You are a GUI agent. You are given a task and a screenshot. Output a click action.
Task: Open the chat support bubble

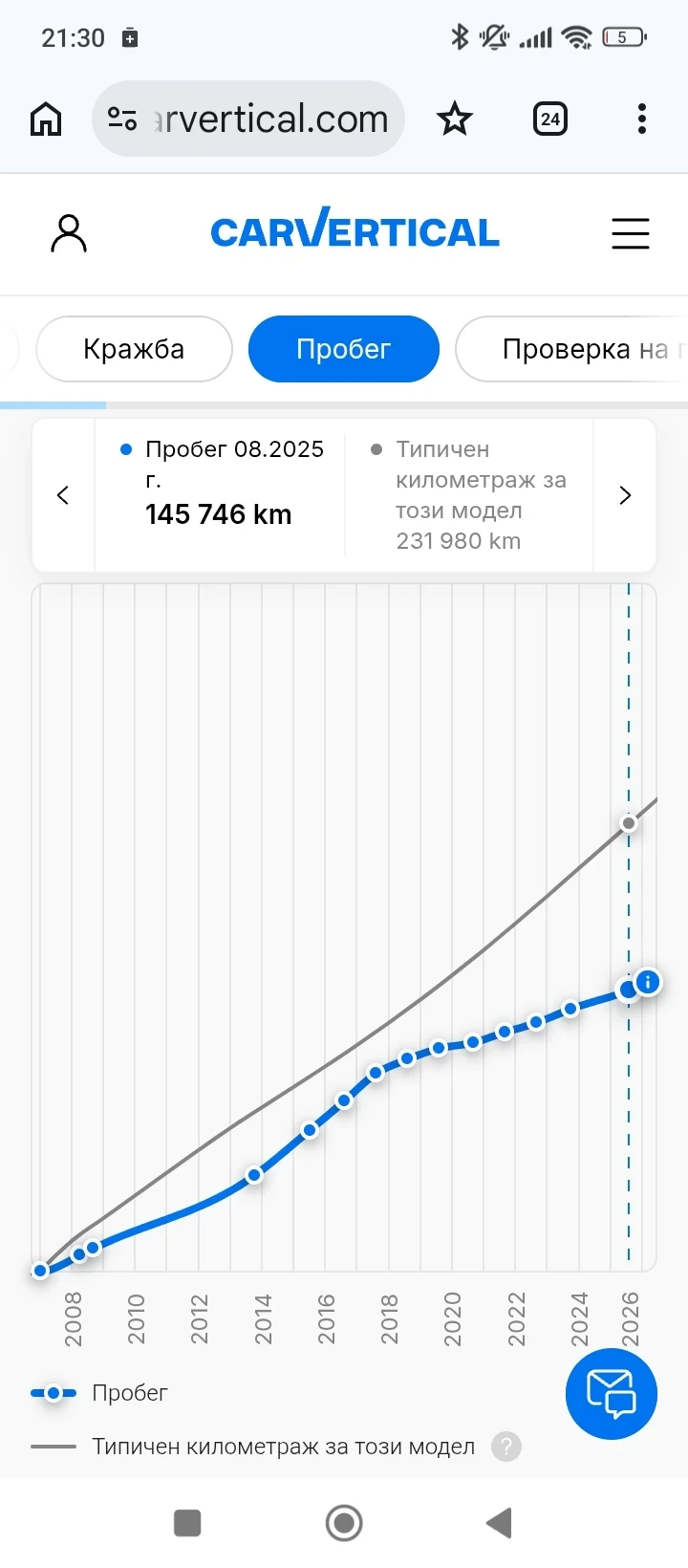pos(612,1394)
